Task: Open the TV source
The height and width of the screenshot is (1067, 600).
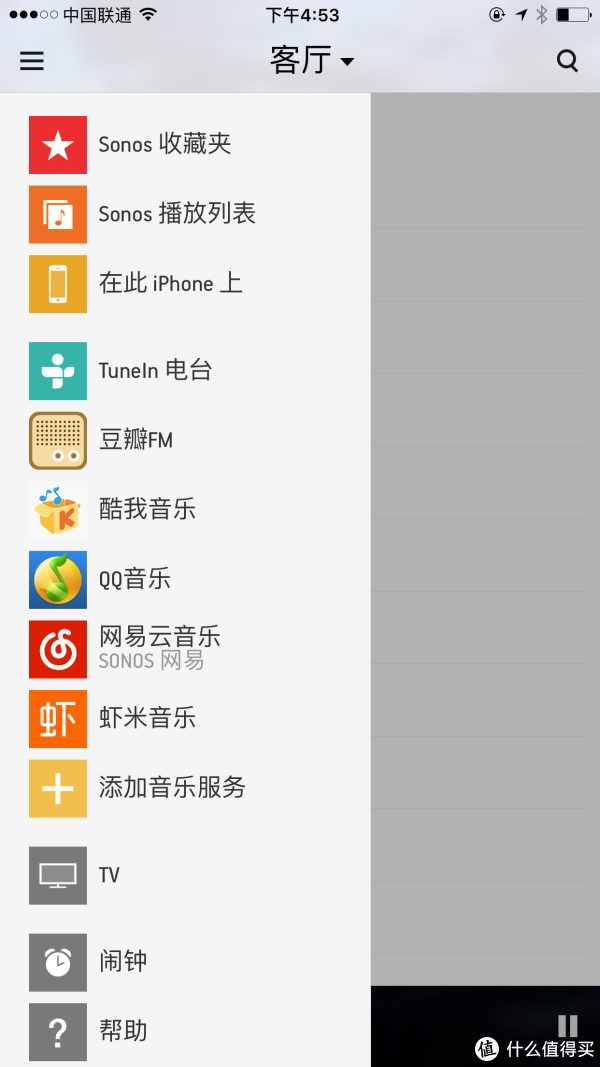Action: (x=108, y=875)
